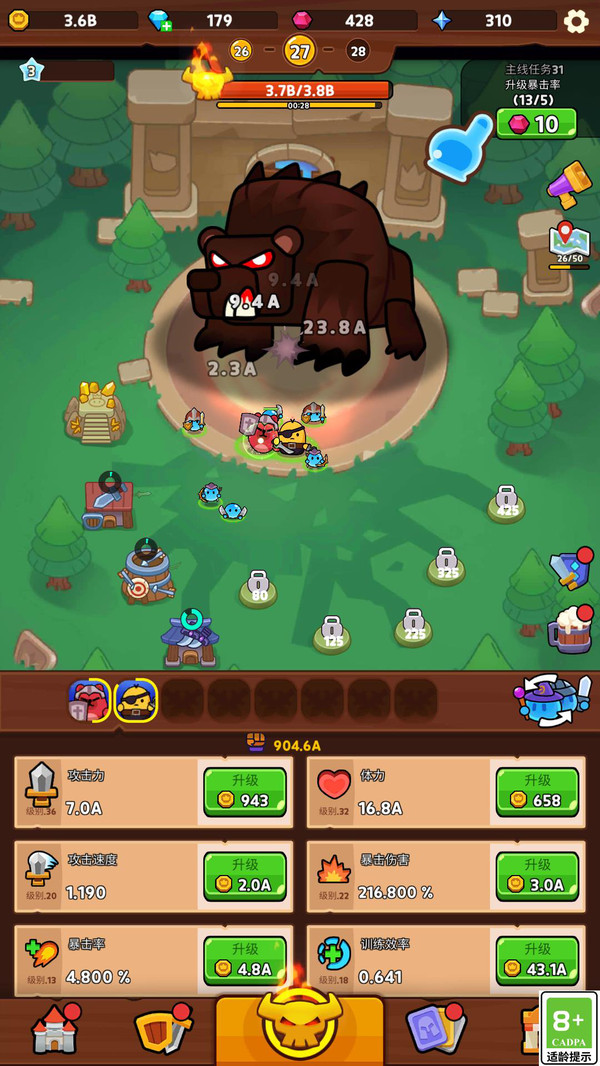Upgrade 攻击速度 for 2.0A coins
600x1066 pixels.
(x=245, y=876)
